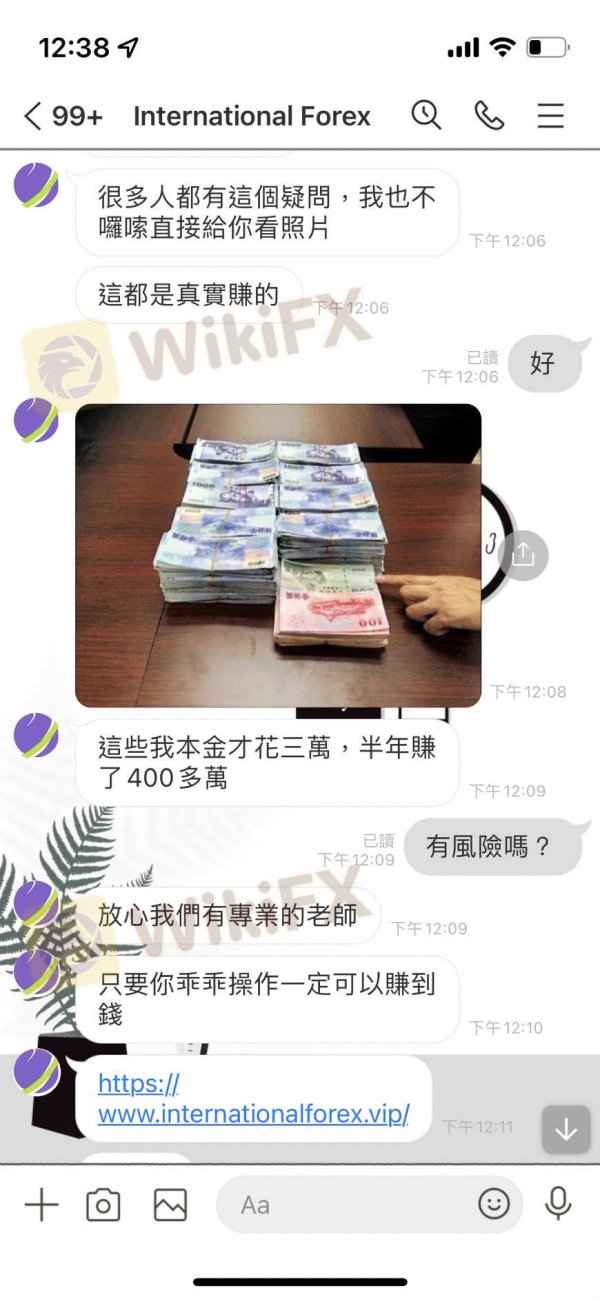
Task: Start a voice call
Action: pyautogui.click(x=489, y=116)
